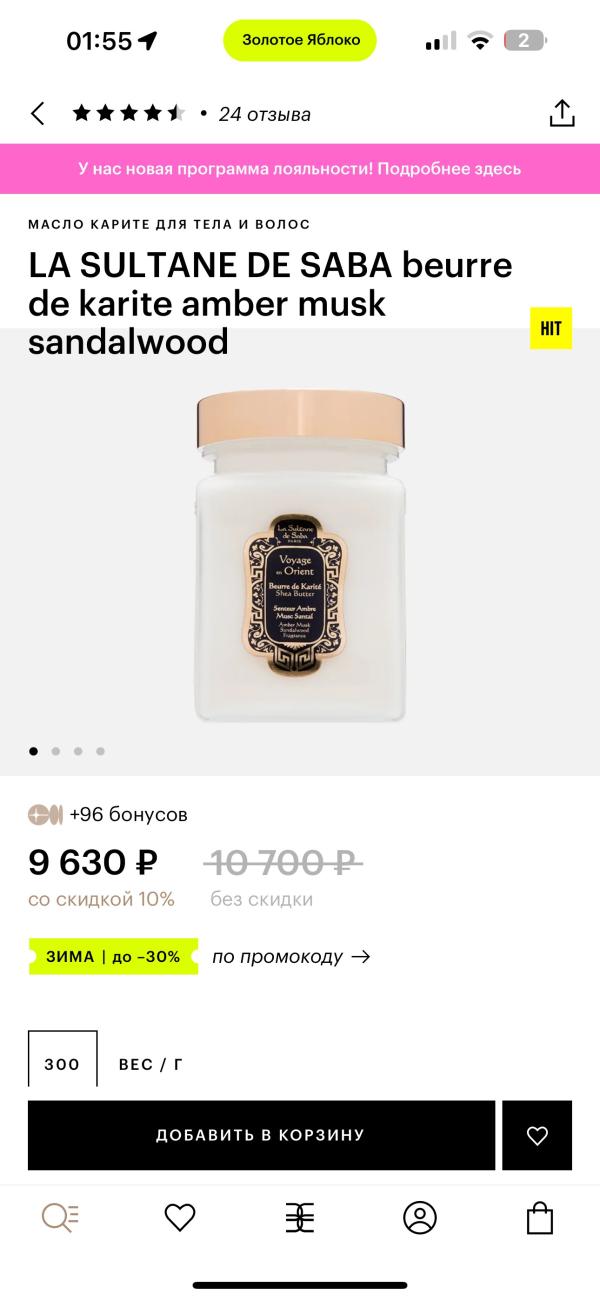Share this product
The width and height of the screenshot is (600, 1300).
tap(562, 113)
